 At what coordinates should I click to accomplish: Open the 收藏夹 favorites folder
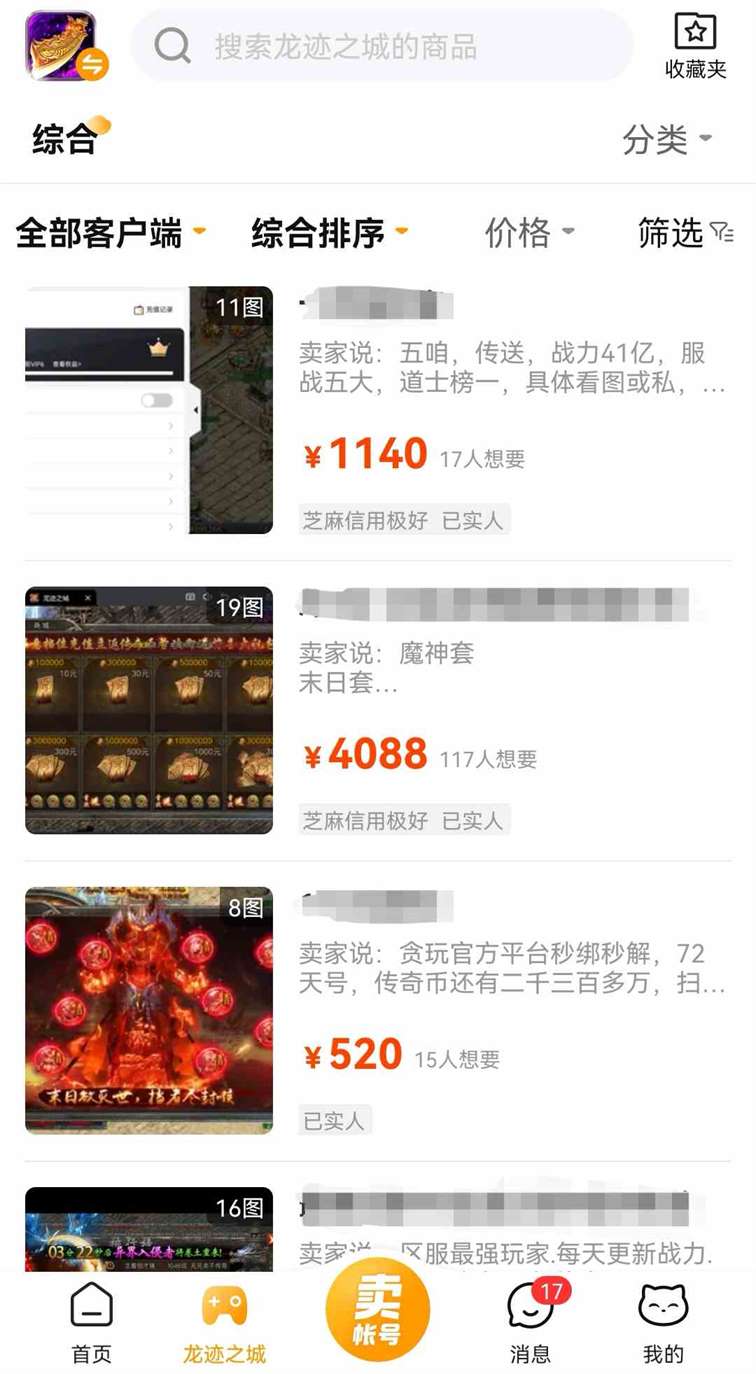pyautogui.click(x=695, y=46)
